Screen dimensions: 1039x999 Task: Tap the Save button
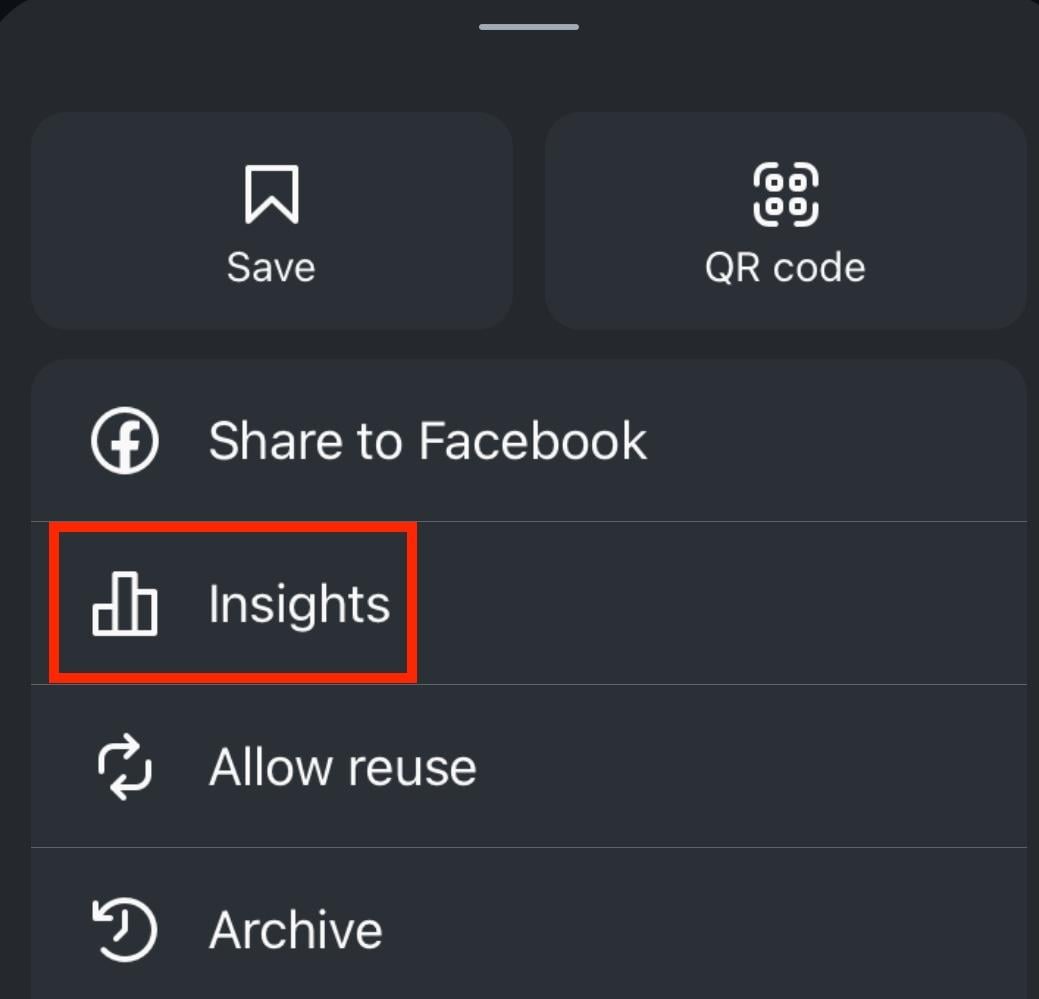[x=272, y=221]
